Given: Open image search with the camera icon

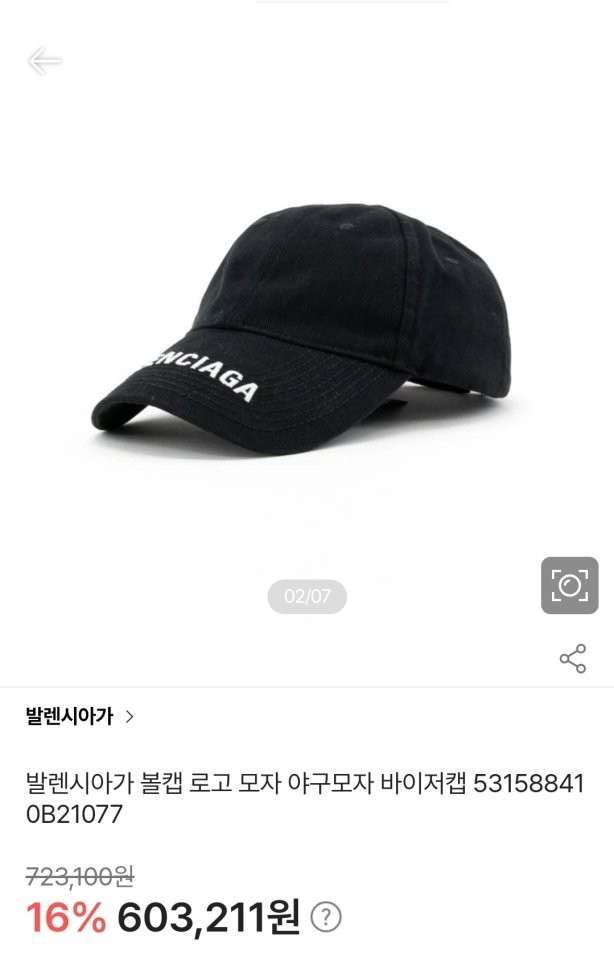Looking at the screenshot, I should (x=569, y=585).
